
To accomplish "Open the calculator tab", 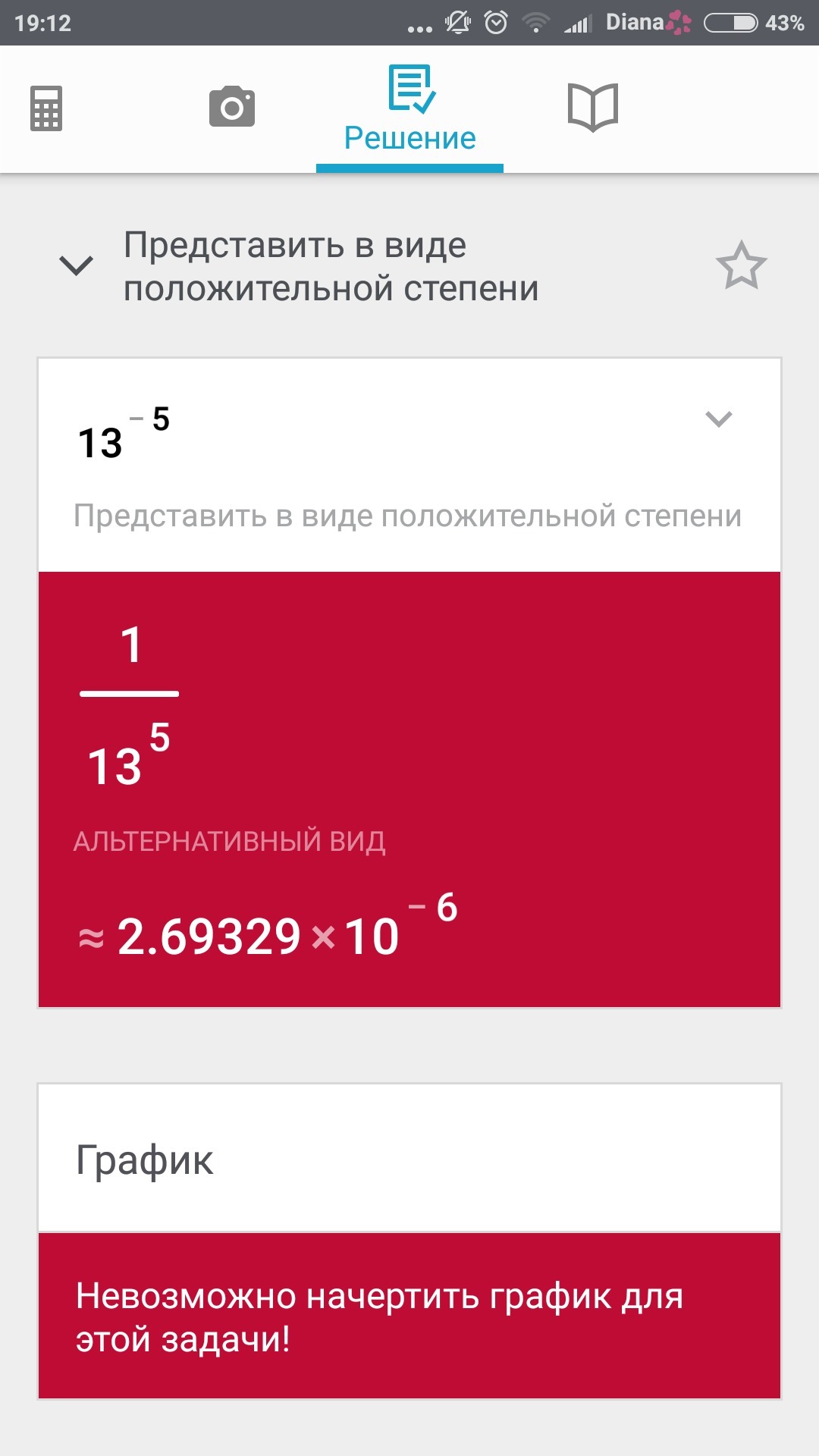I will click(x=46, y=108).
